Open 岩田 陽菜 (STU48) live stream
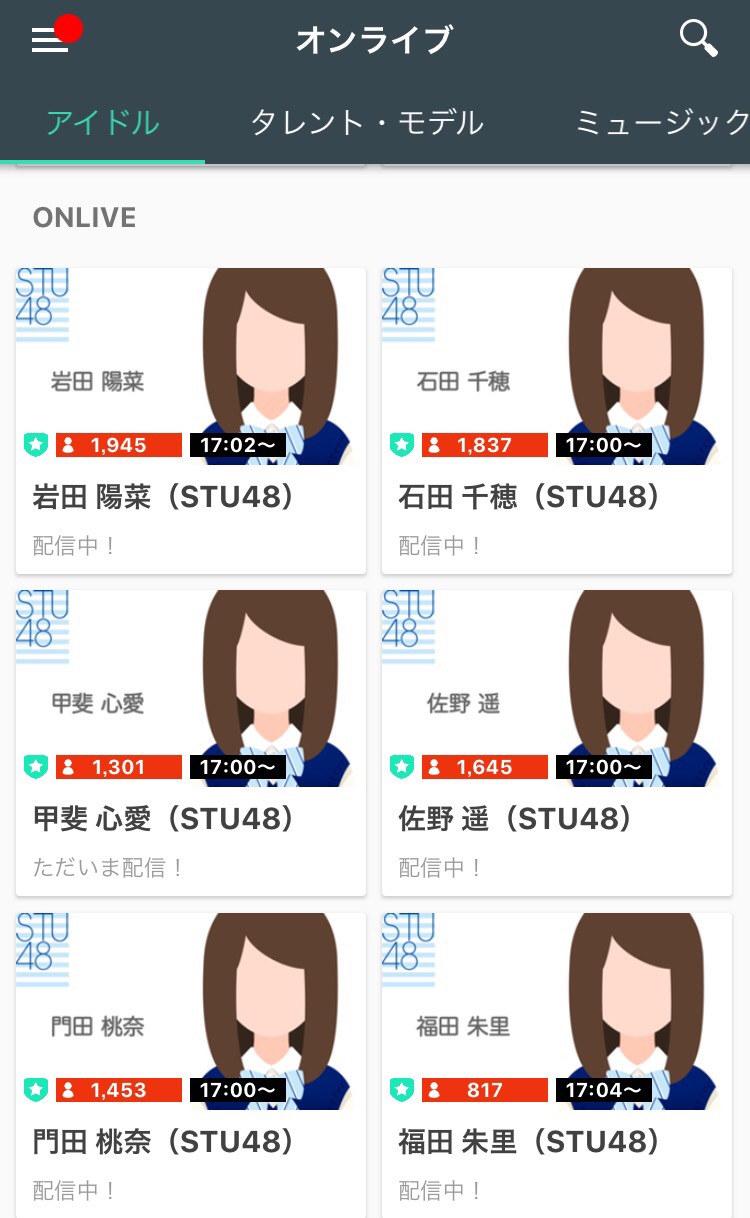This screenshot has width=750, height=1218. click(x=191, y=420)
